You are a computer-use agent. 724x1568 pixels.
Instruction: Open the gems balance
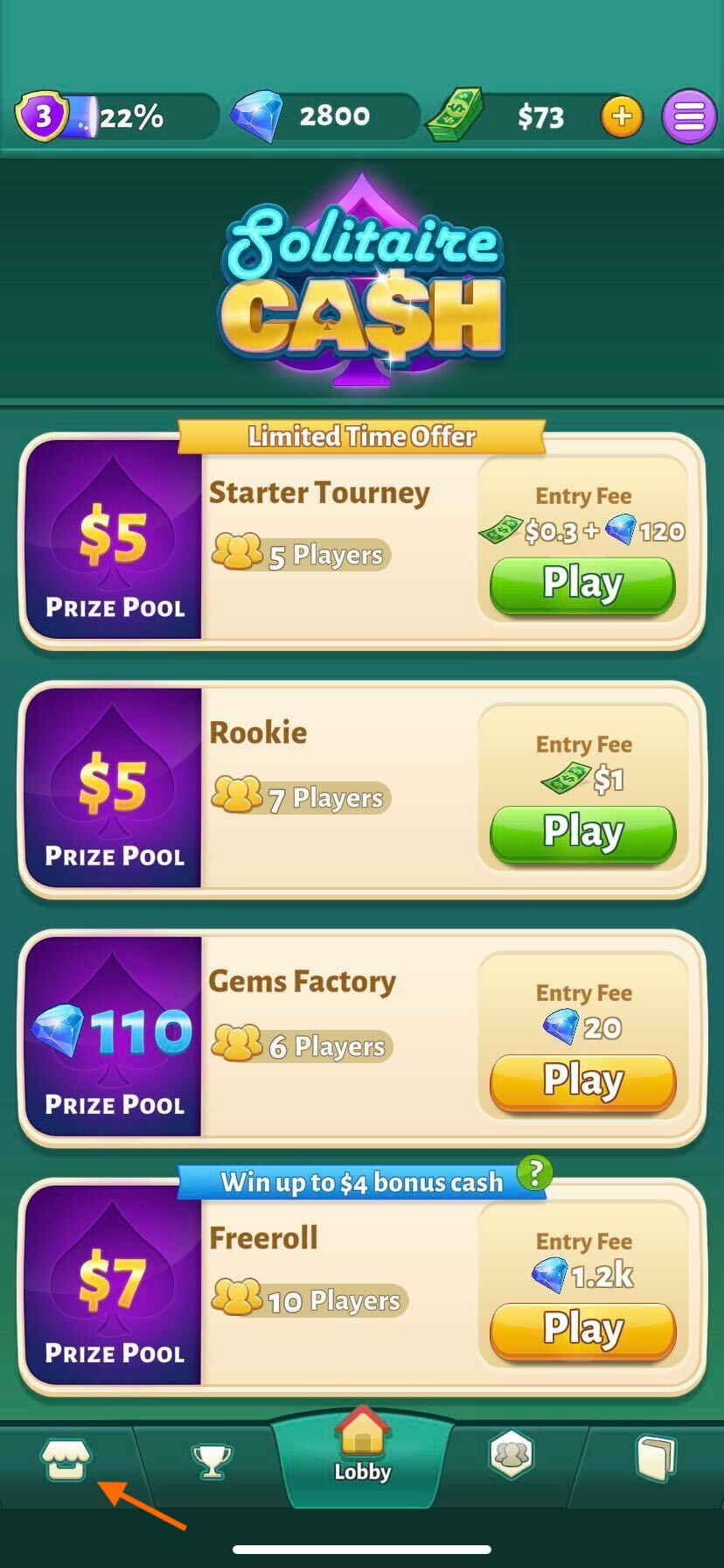point(324,116)
